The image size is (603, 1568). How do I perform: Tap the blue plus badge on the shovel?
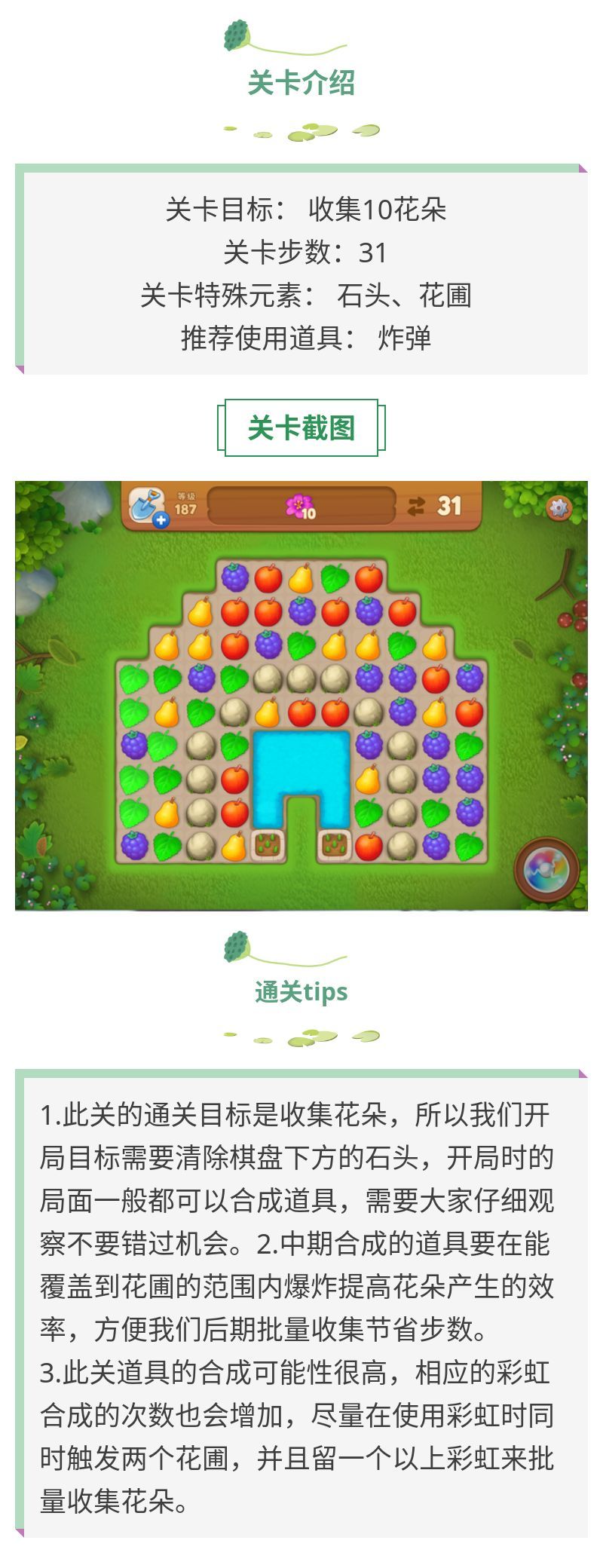(161, 520)
